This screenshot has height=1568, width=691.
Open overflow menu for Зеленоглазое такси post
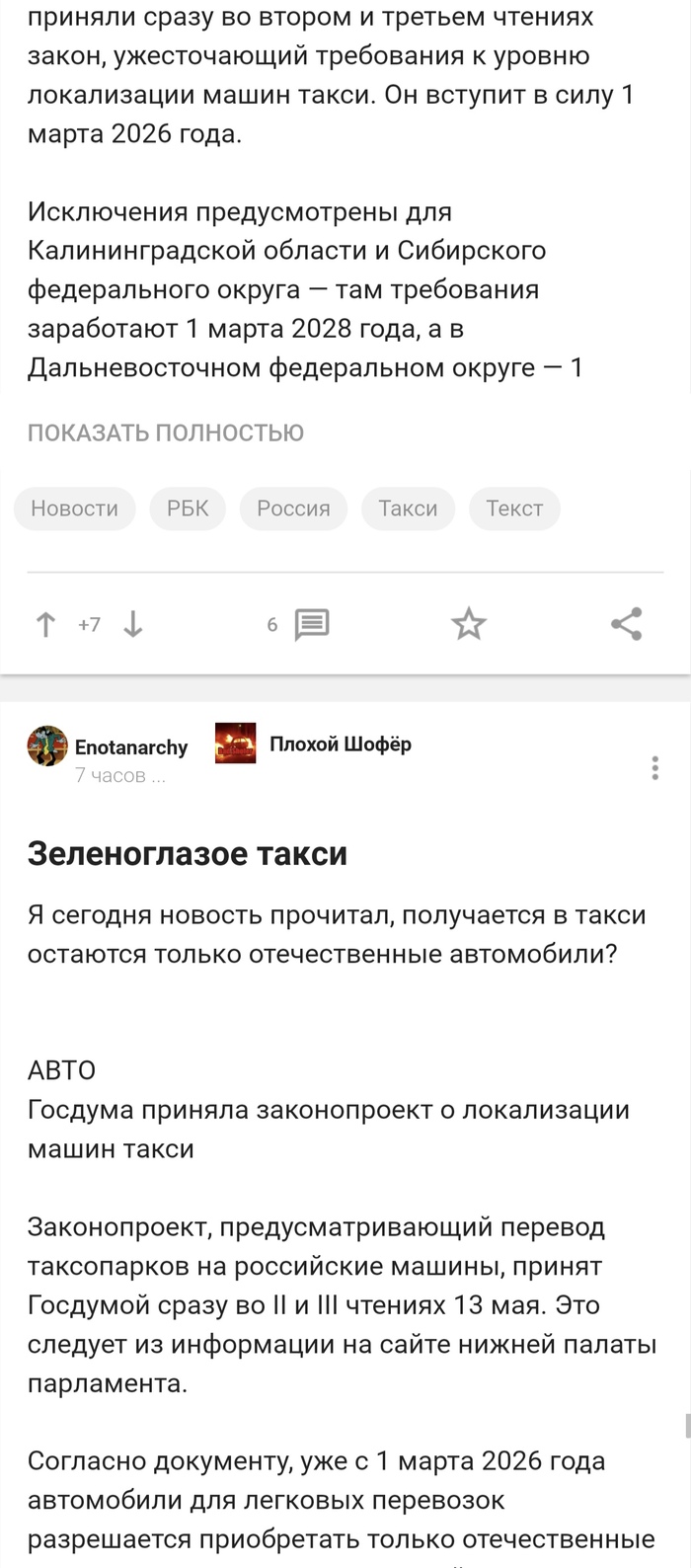click(654, 768)
